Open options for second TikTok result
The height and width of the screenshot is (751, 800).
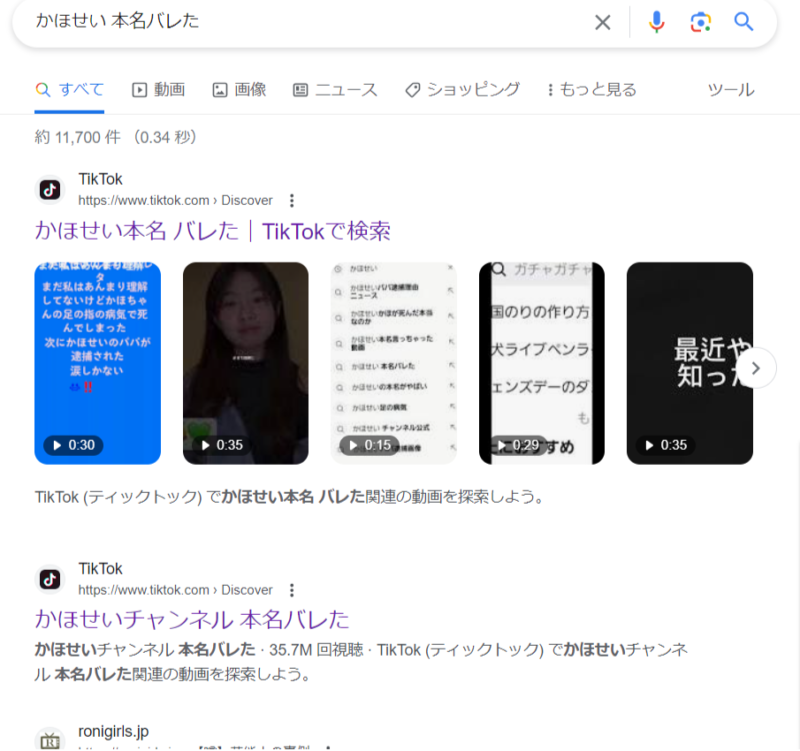(292, 589)
